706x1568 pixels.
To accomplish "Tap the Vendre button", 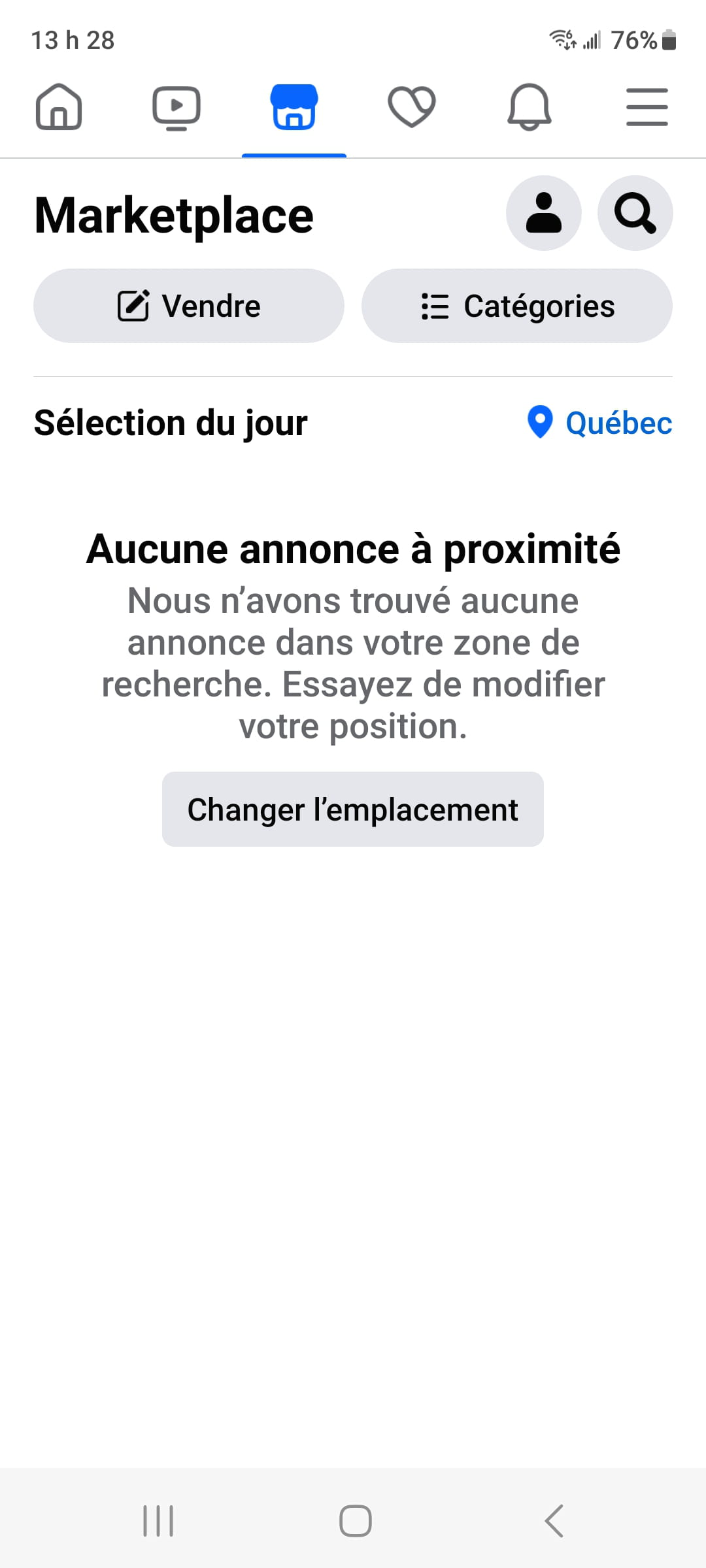I will pos(189,306).
